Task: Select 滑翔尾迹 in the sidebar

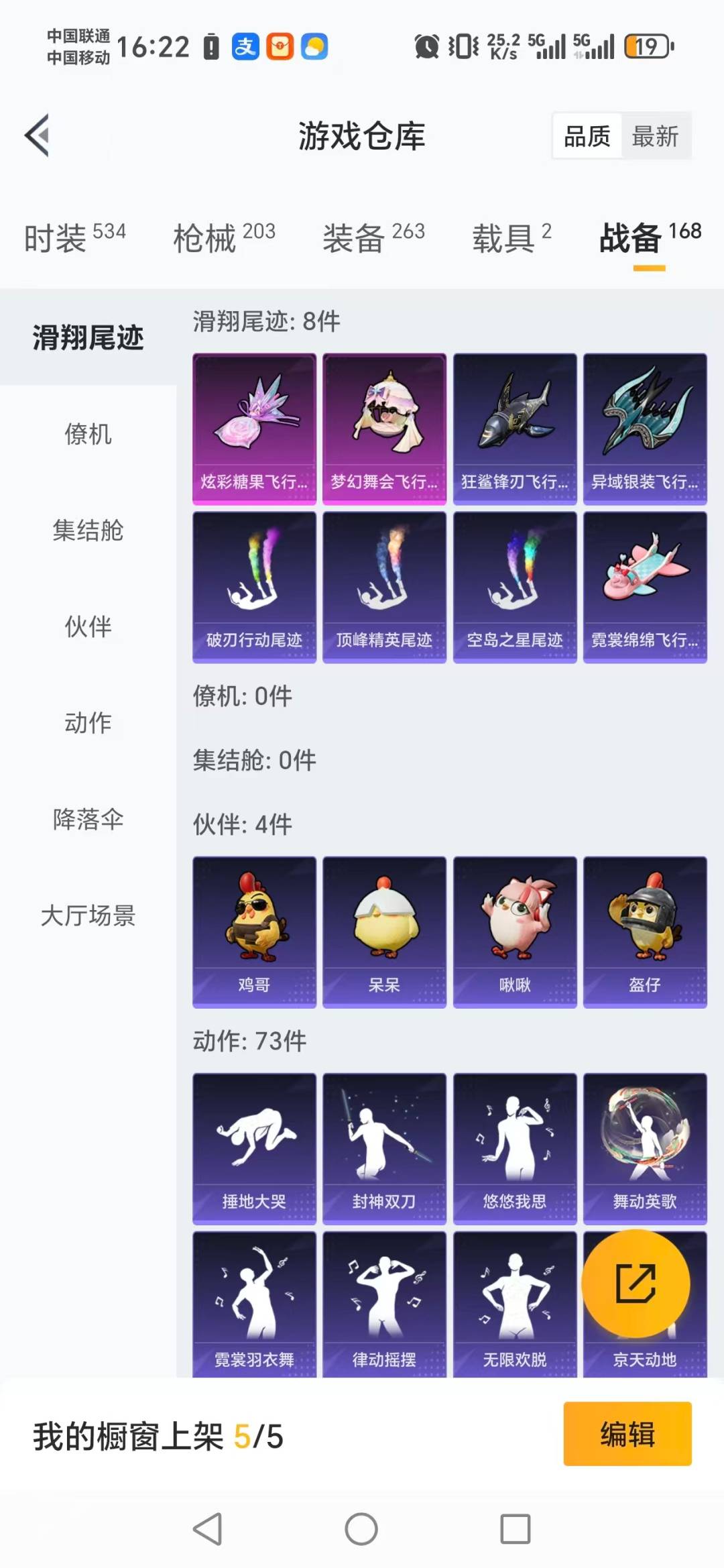Action: click(87, 339)
